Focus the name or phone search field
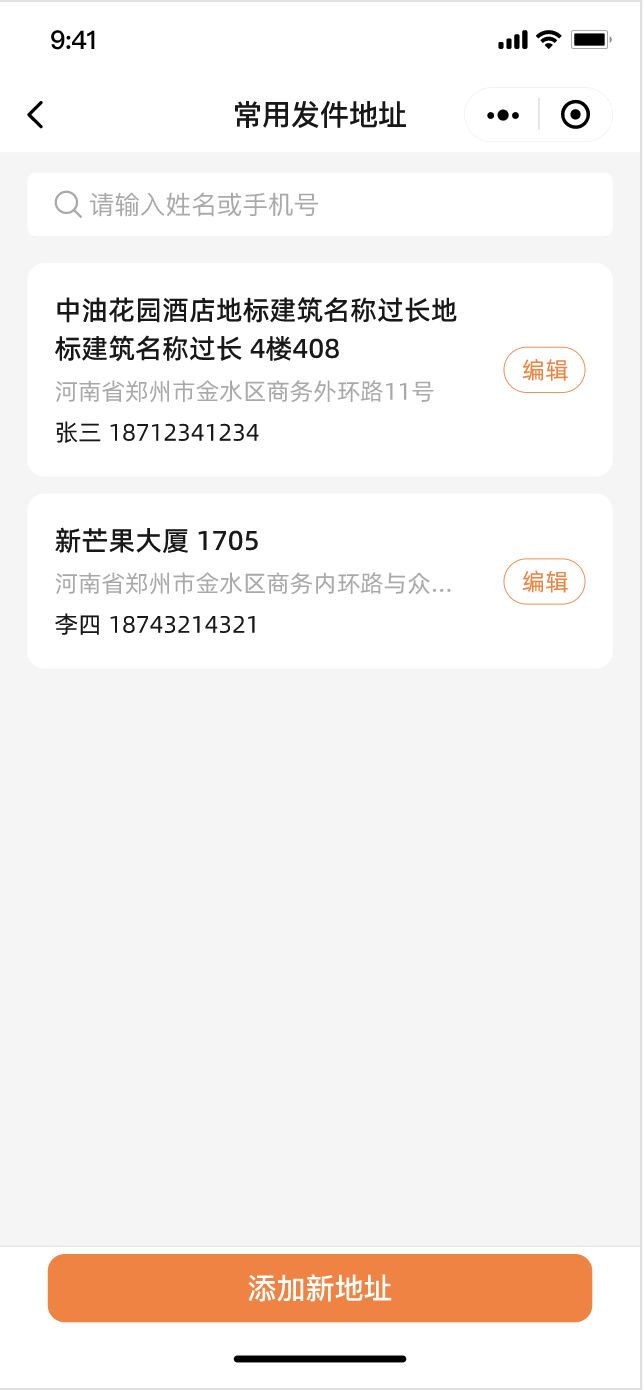The height and width of the screenshot is (1390, 644). coord(320,205)
